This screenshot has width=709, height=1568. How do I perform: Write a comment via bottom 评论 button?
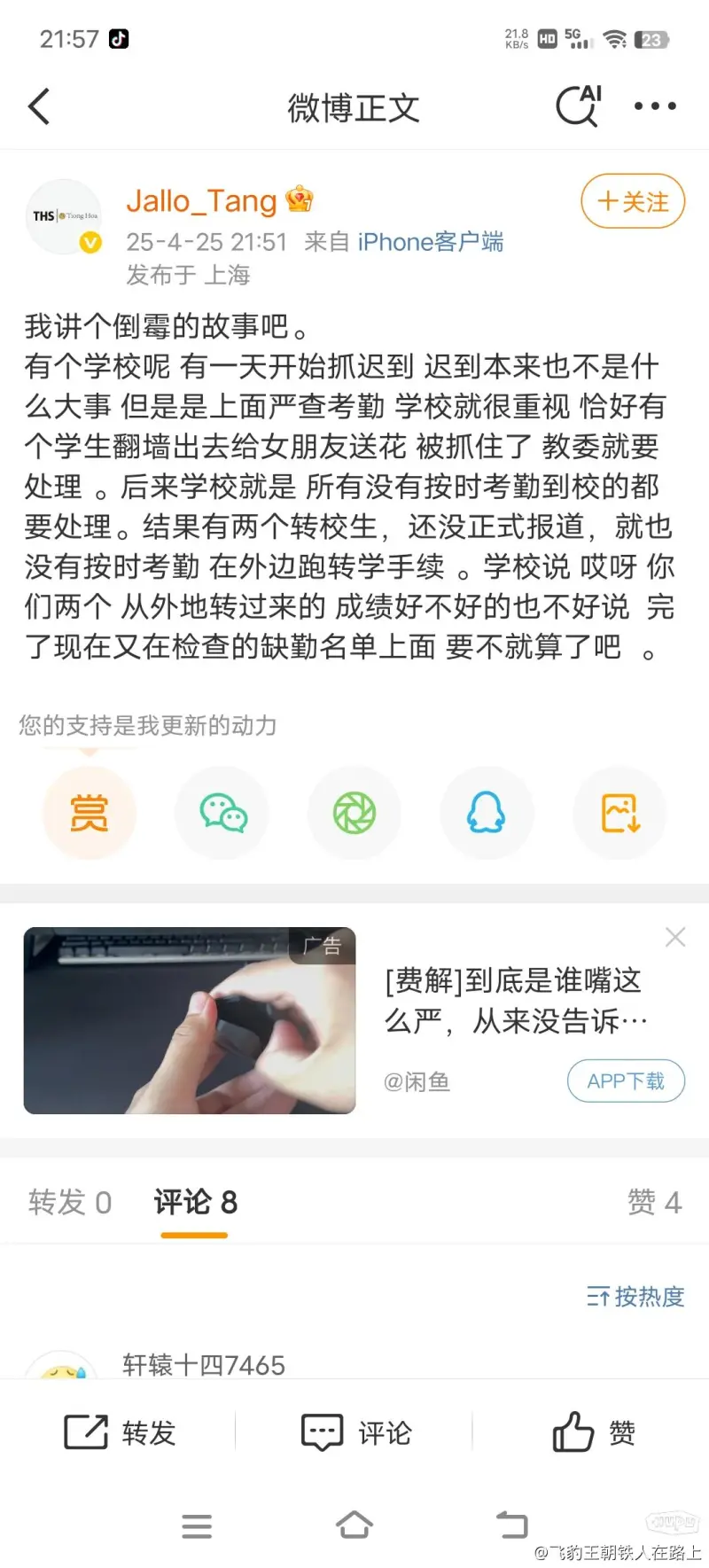tap(356, 1432)
